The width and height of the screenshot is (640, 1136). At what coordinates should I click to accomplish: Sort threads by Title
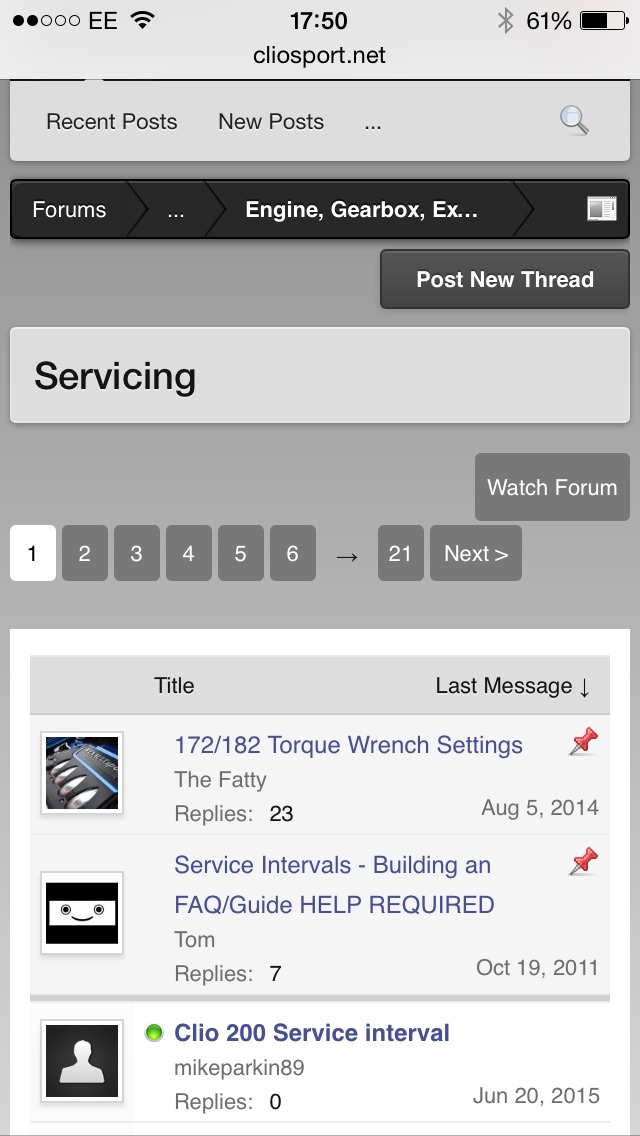174,686
